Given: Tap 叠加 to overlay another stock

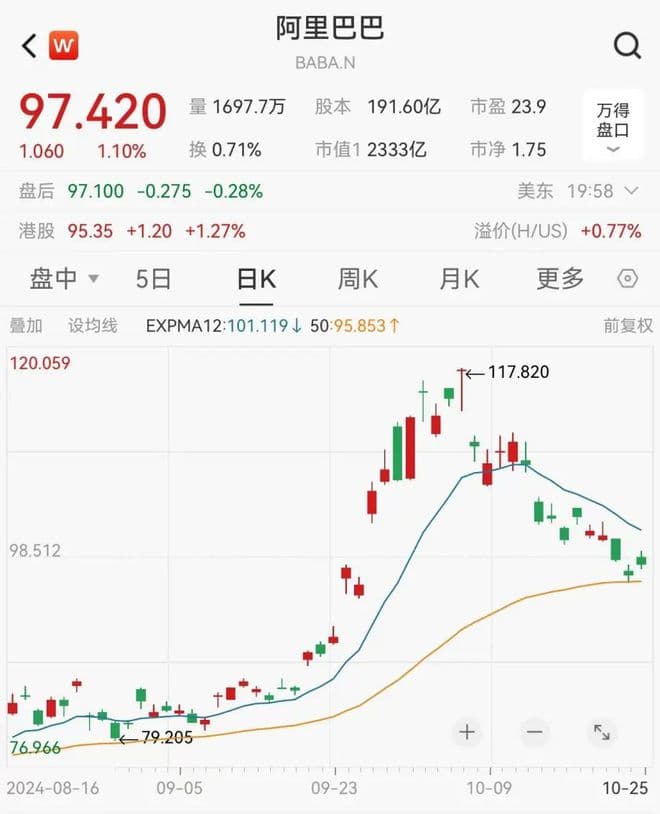Looking at the screenshot, I should pyautogui.click(x=26, y=326).
